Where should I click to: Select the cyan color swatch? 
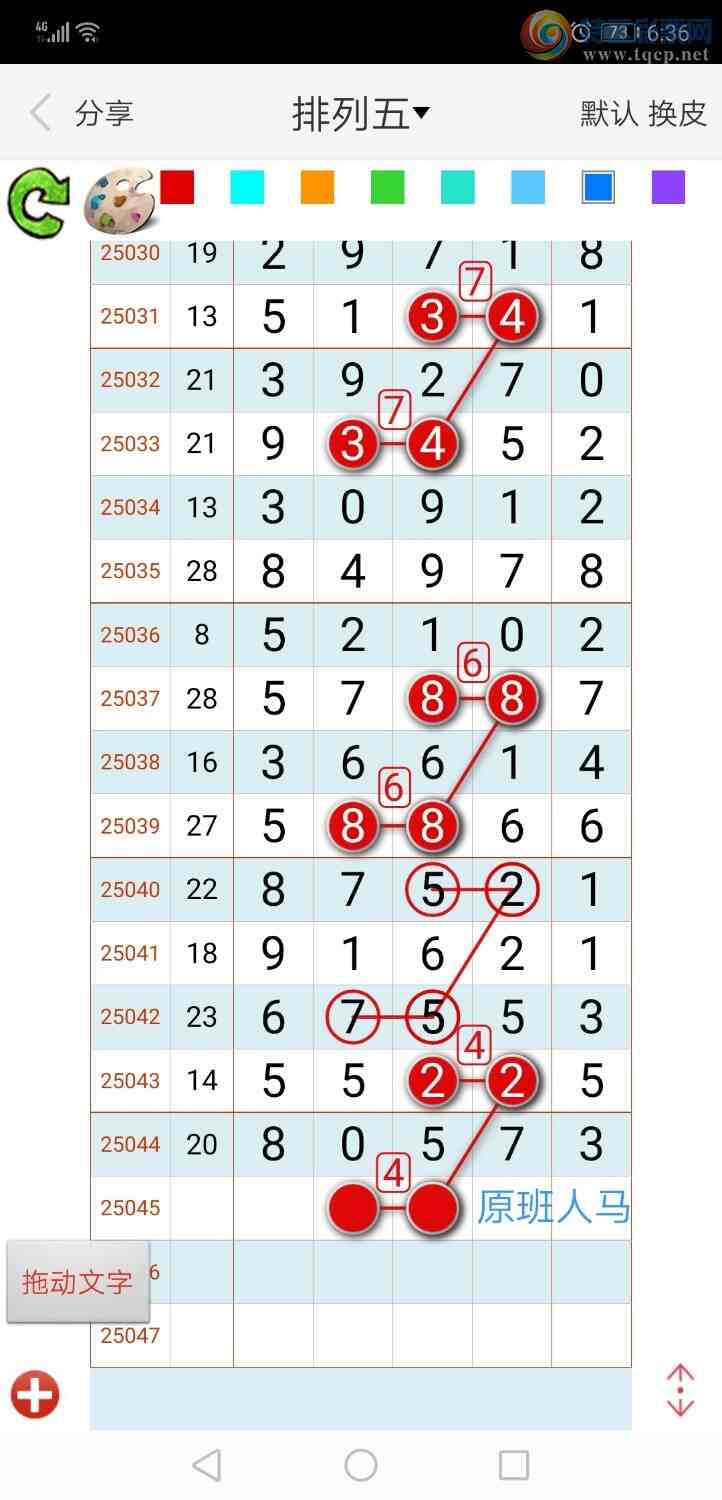(x=247, y=187)
